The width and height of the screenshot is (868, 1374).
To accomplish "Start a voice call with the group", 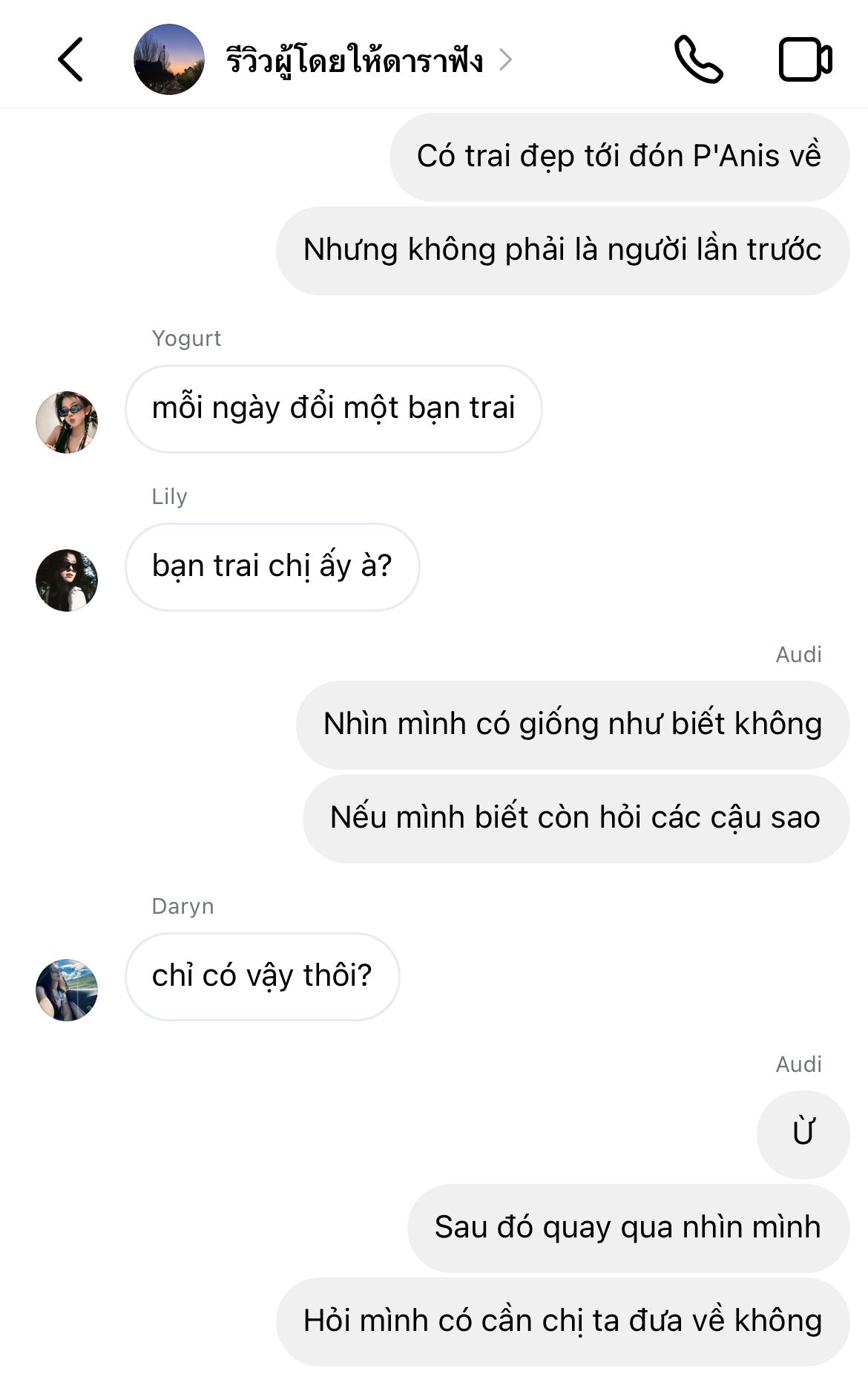I will click(697, 59).
